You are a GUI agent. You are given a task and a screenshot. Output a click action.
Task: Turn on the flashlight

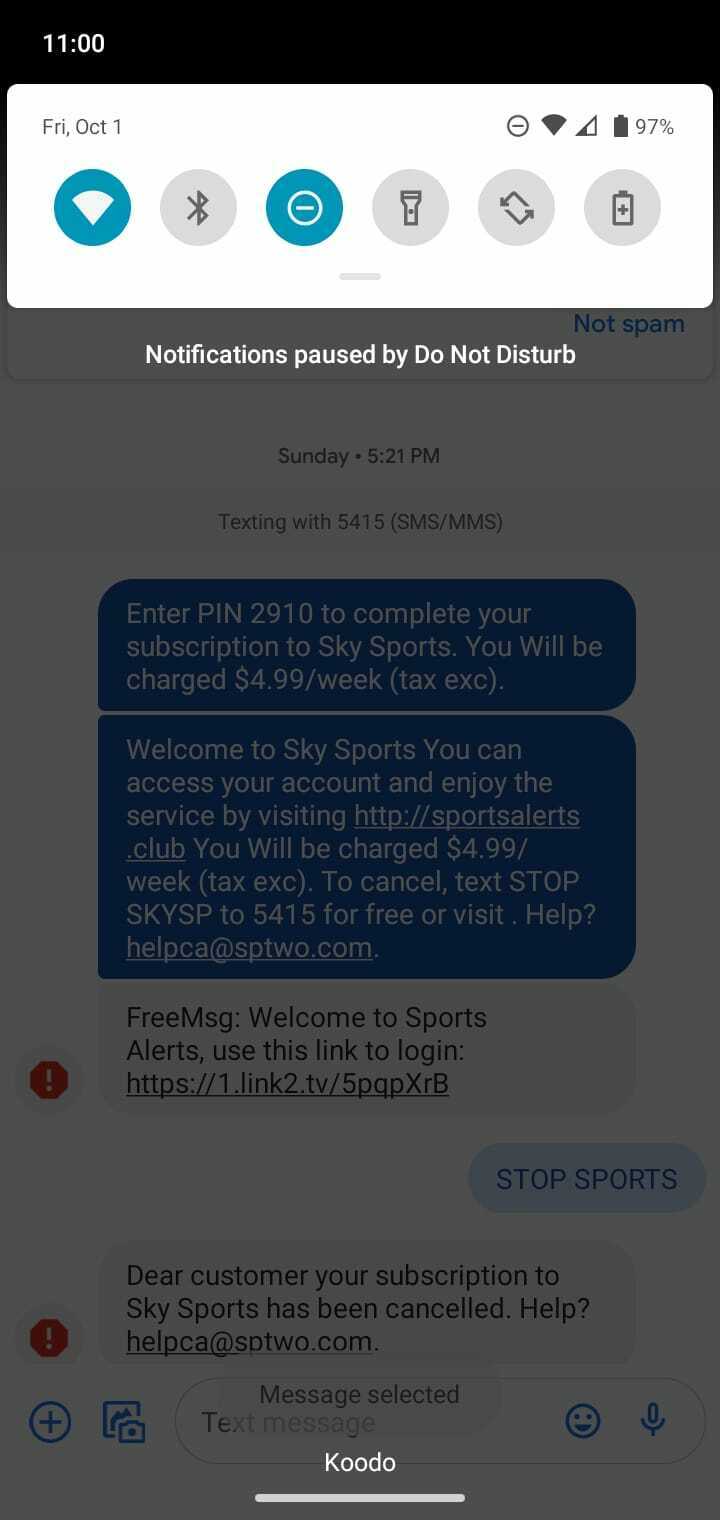click(x=410, y=208)
